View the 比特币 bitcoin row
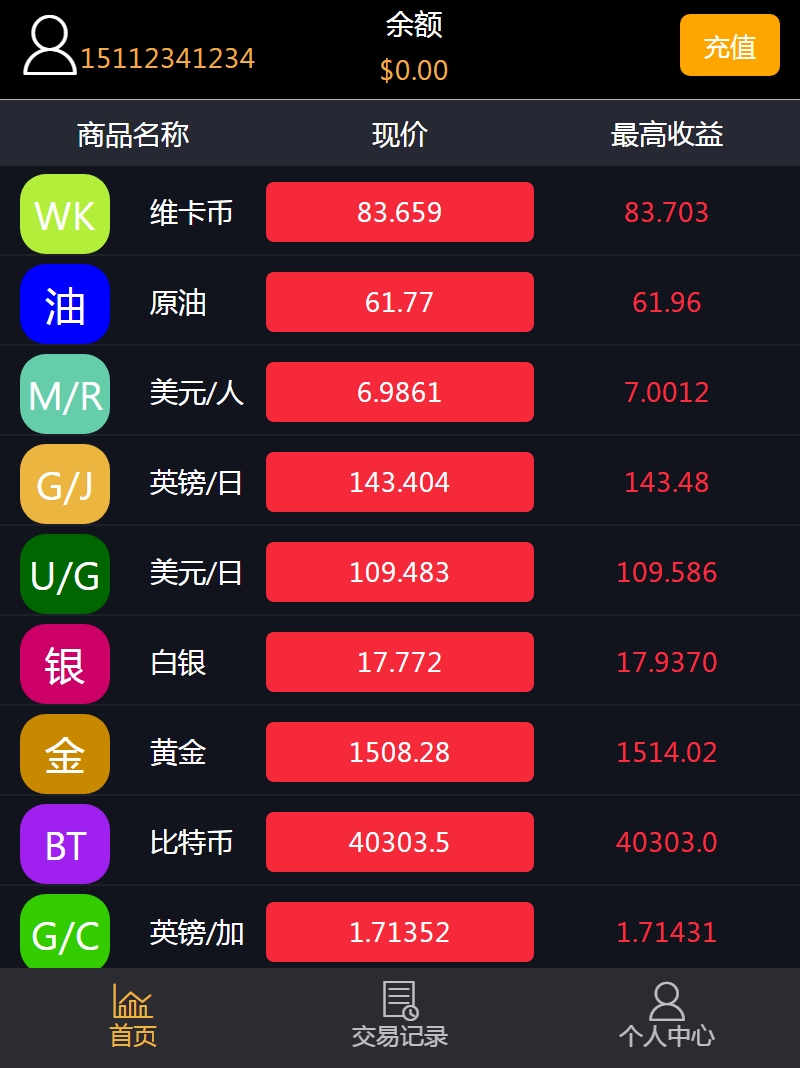The width and height of the screenshot is (800, 1068). pyautogui.click(x=399, y=842)
